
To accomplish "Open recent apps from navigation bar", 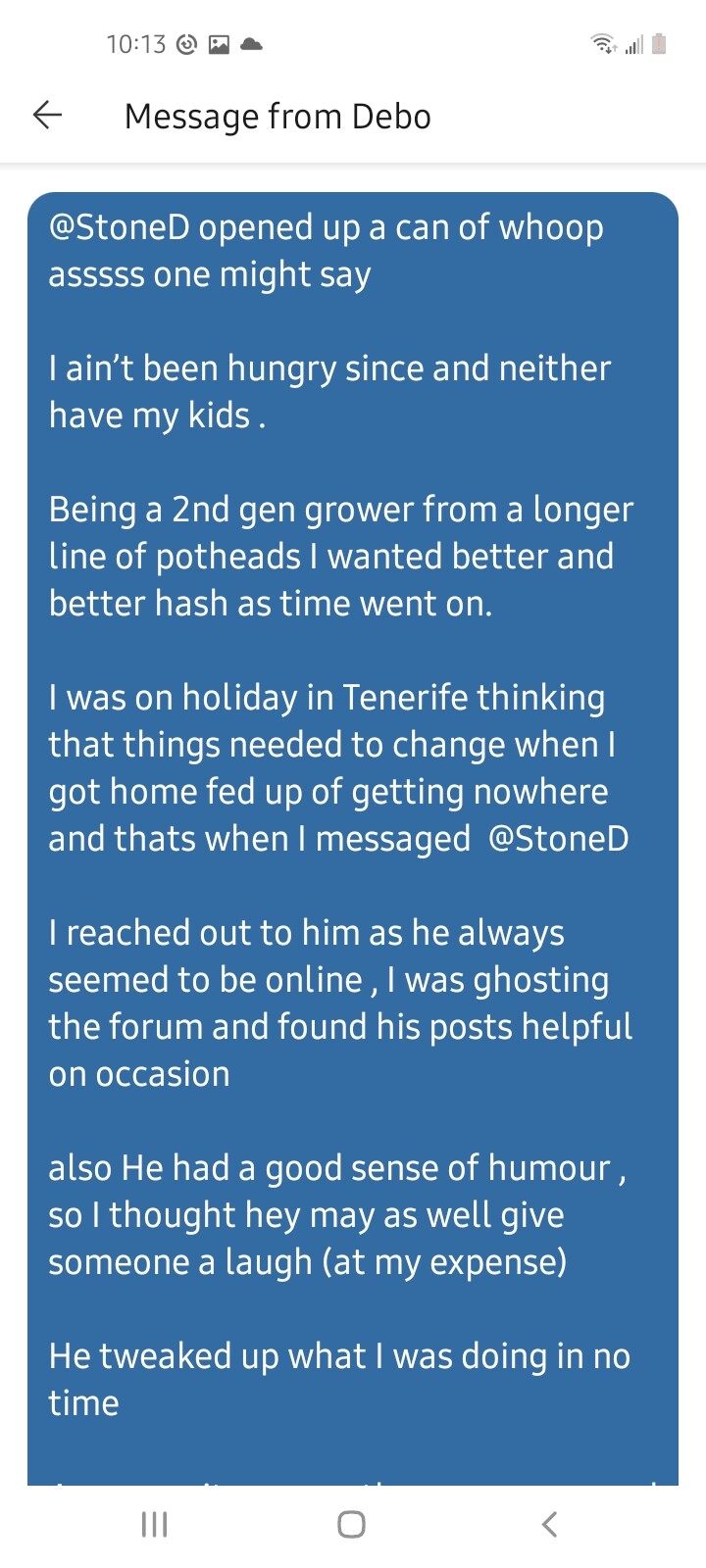I will point(155,1524).
